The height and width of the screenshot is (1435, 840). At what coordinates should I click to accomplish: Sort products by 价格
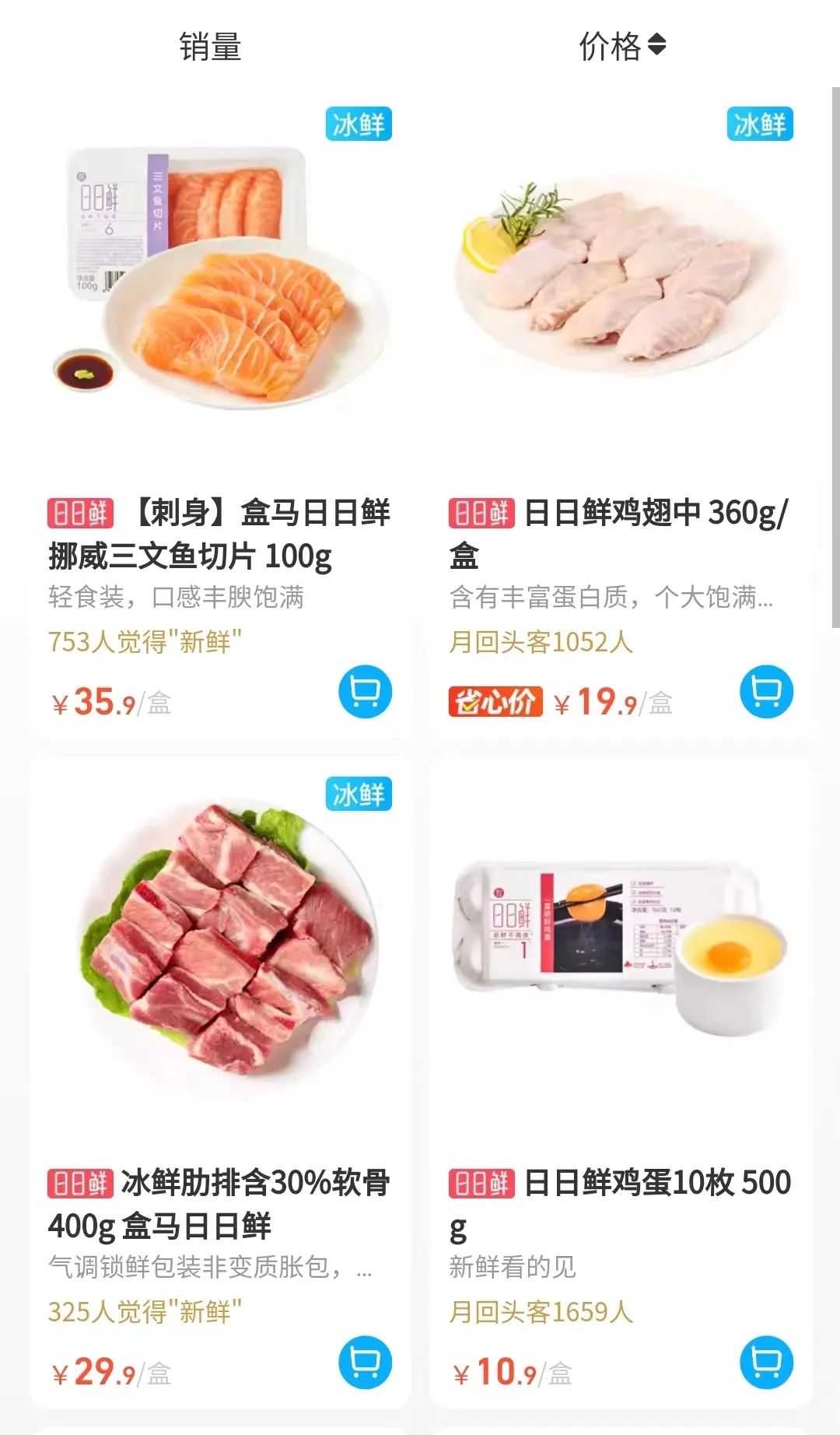(621, 47)
